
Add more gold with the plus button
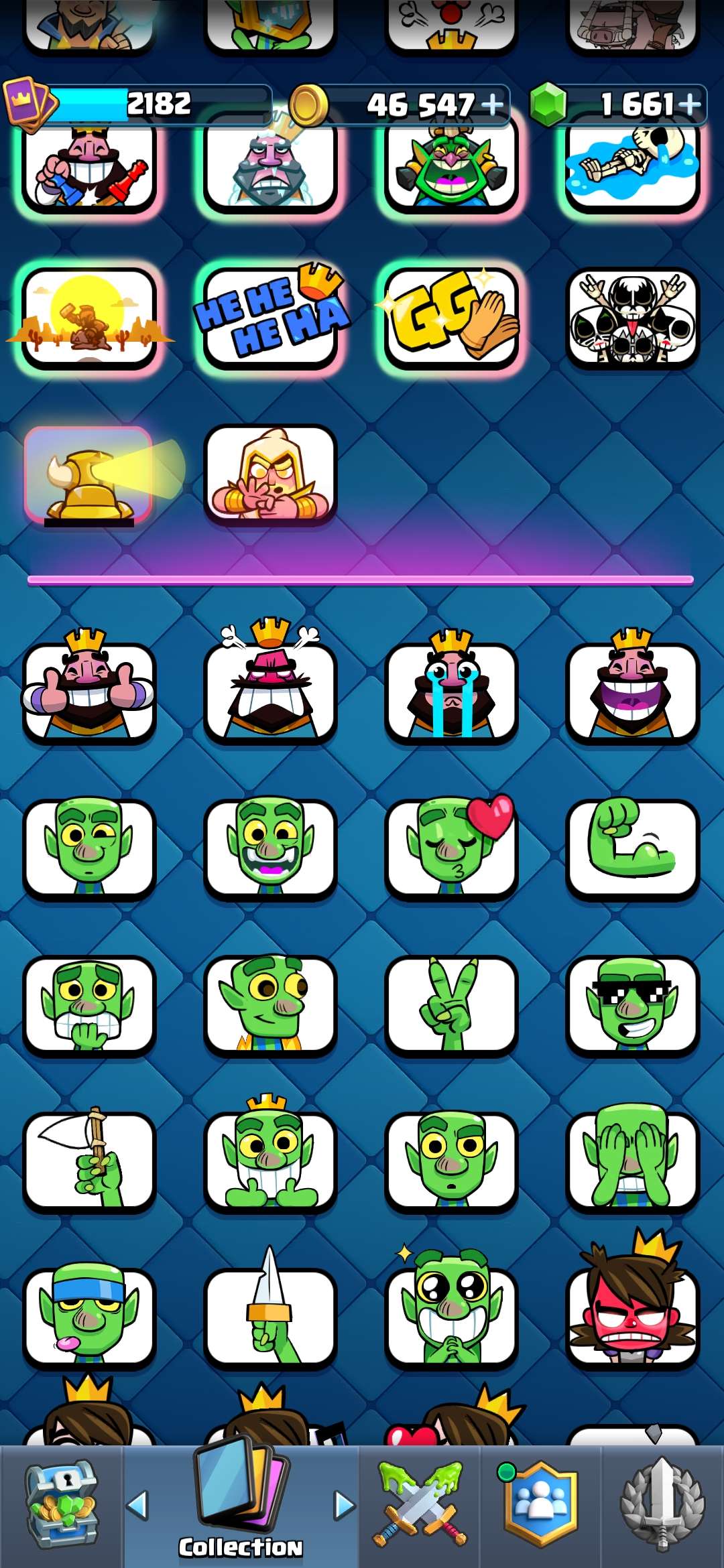click(x=492, y=105)
